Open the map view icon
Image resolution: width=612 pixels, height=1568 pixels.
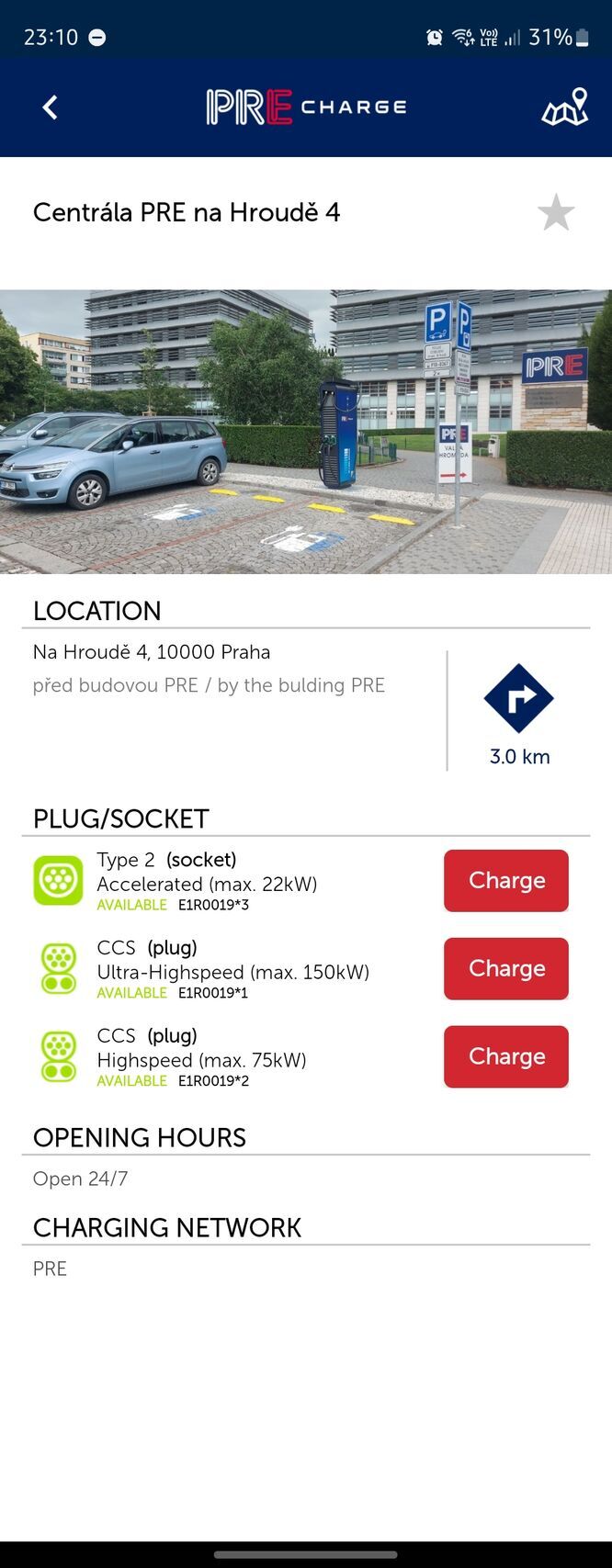coord(564,107)
